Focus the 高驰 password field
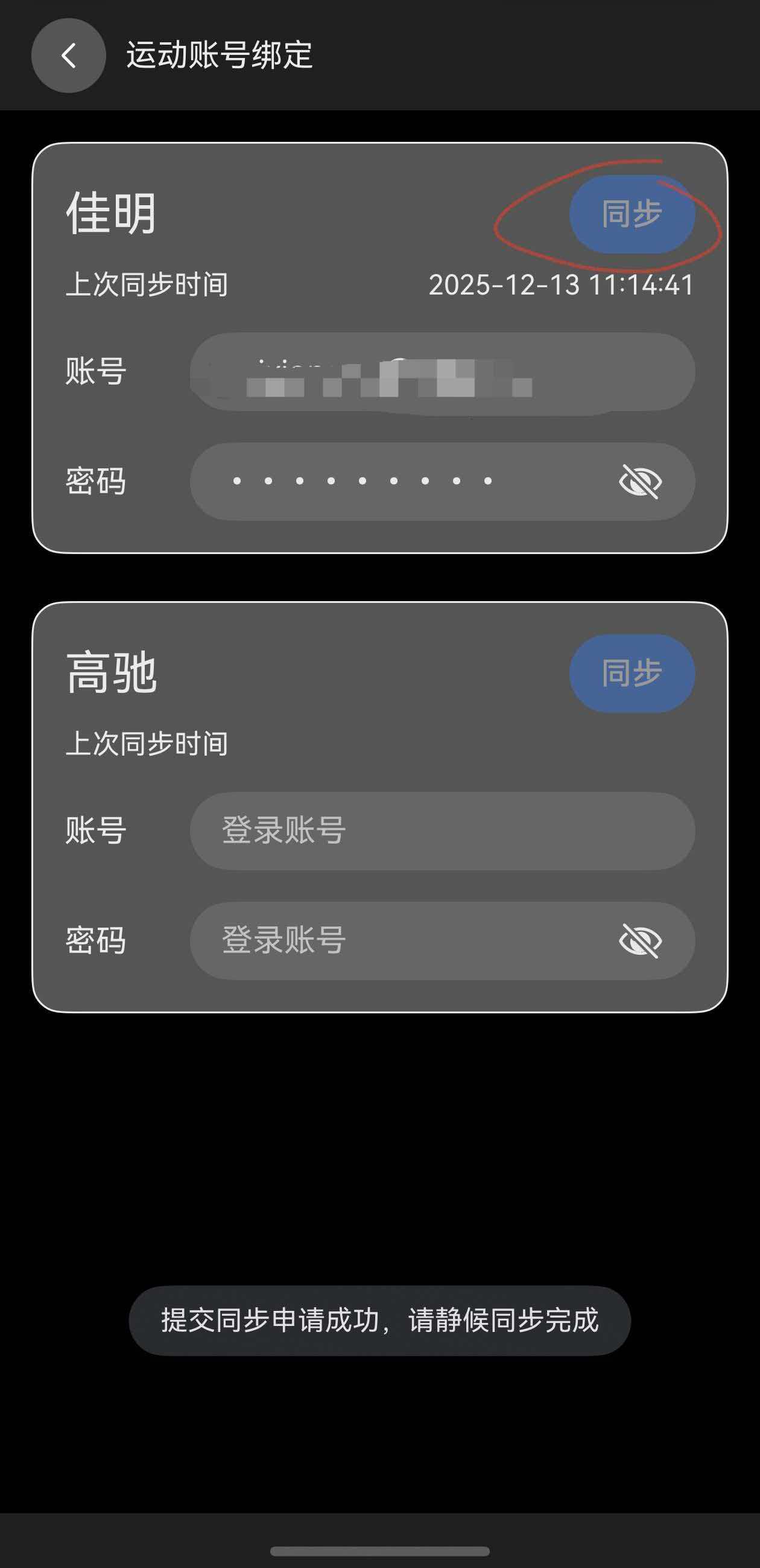 [x=402, y=940]
